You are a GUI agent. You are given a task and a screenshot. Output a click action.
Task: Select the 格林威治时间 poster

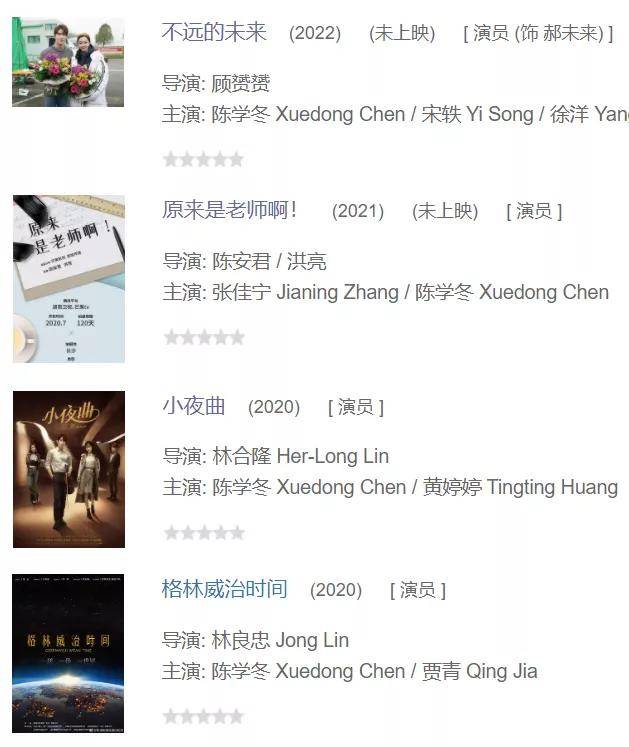[68, 653]
